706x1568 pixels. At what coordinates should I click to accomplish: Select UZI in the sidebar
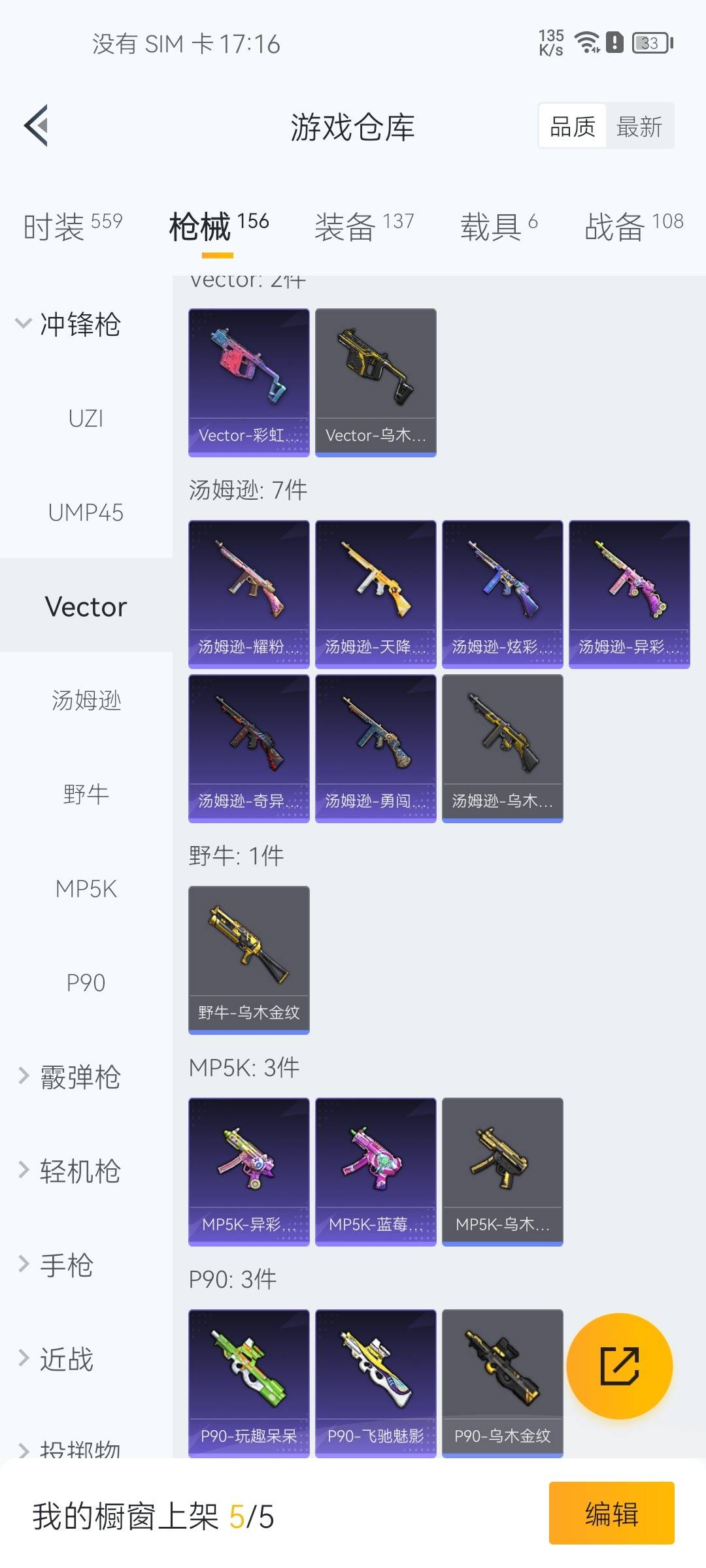[86, 418]
